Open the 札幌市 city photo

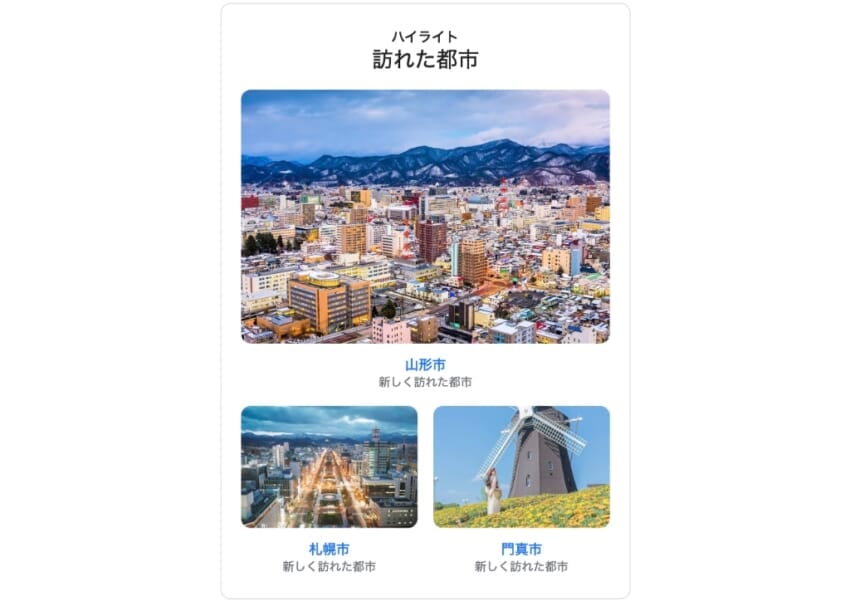pos(329,467)
